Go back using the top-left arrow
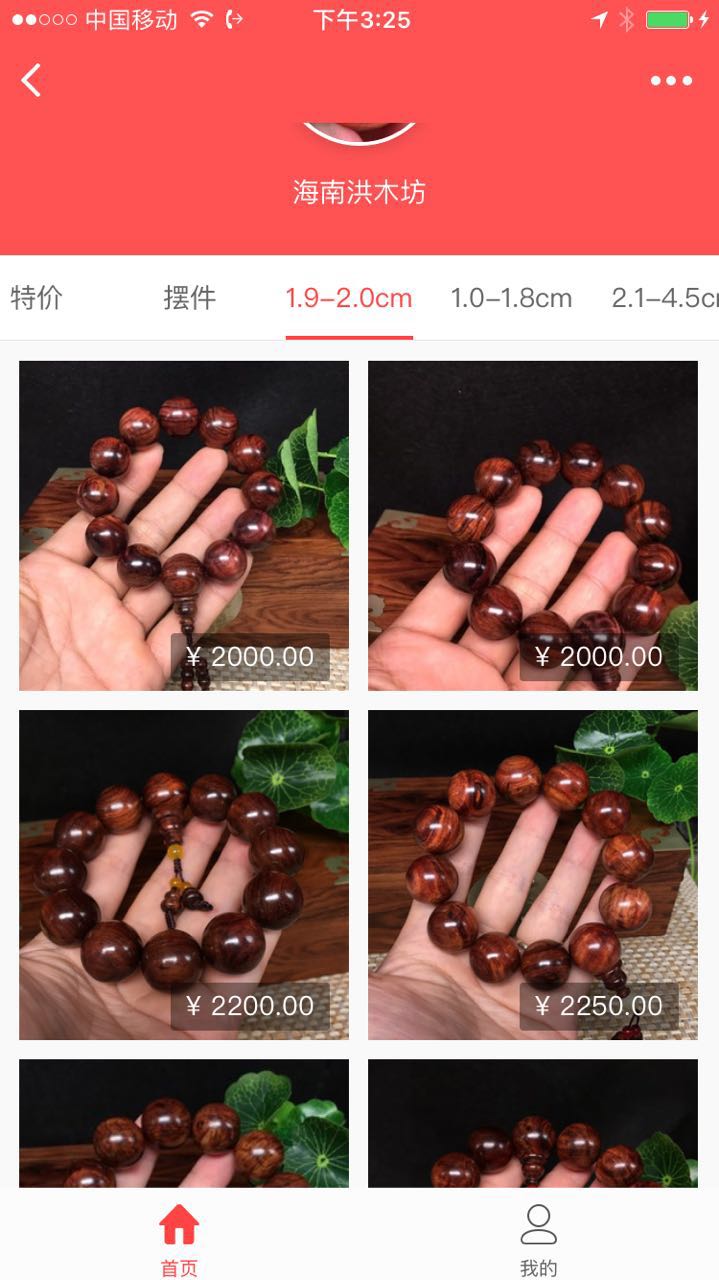This screenshot has width=719, height=1280. 32,80
